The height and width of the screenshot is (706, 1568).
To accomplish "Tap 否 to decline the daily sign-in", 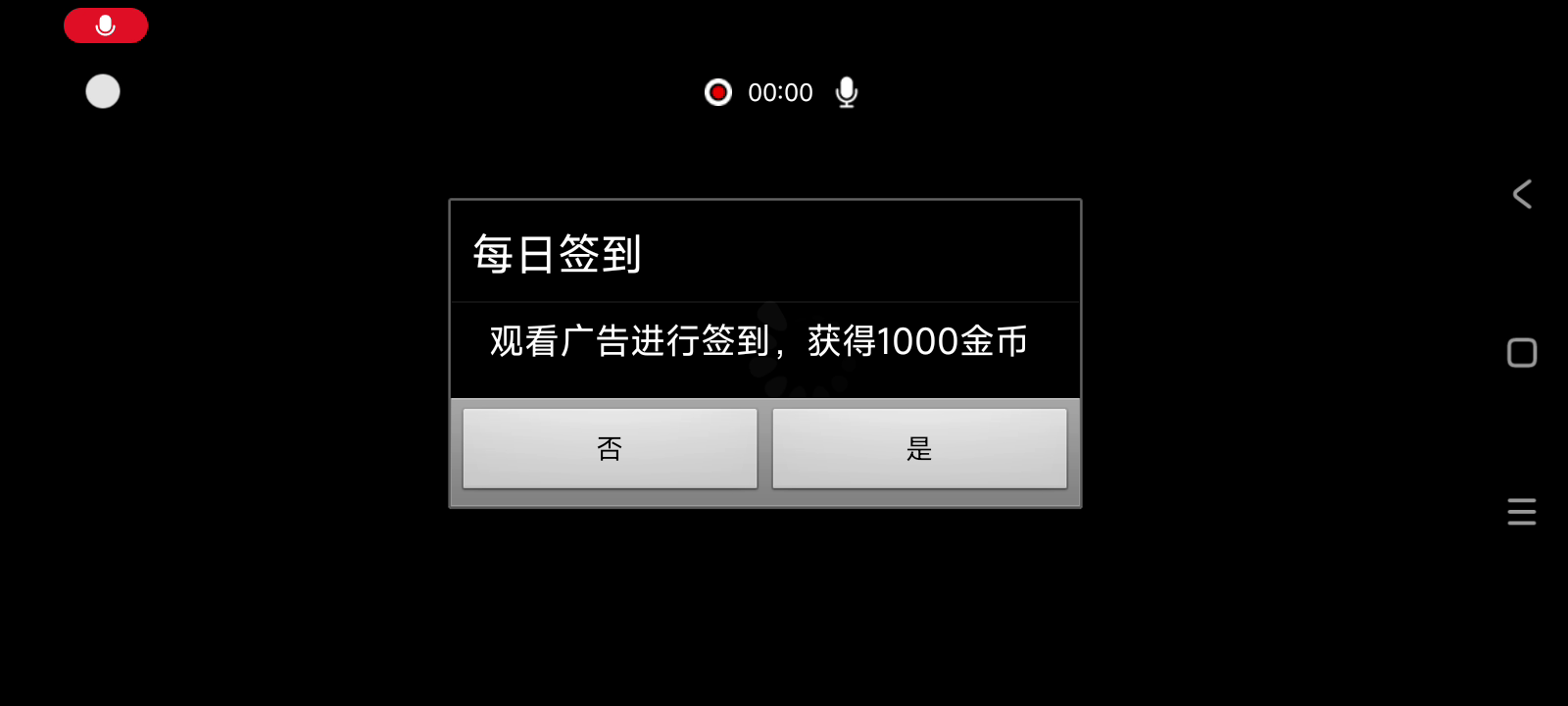I will pyautogui.click(x=610, y=448).
